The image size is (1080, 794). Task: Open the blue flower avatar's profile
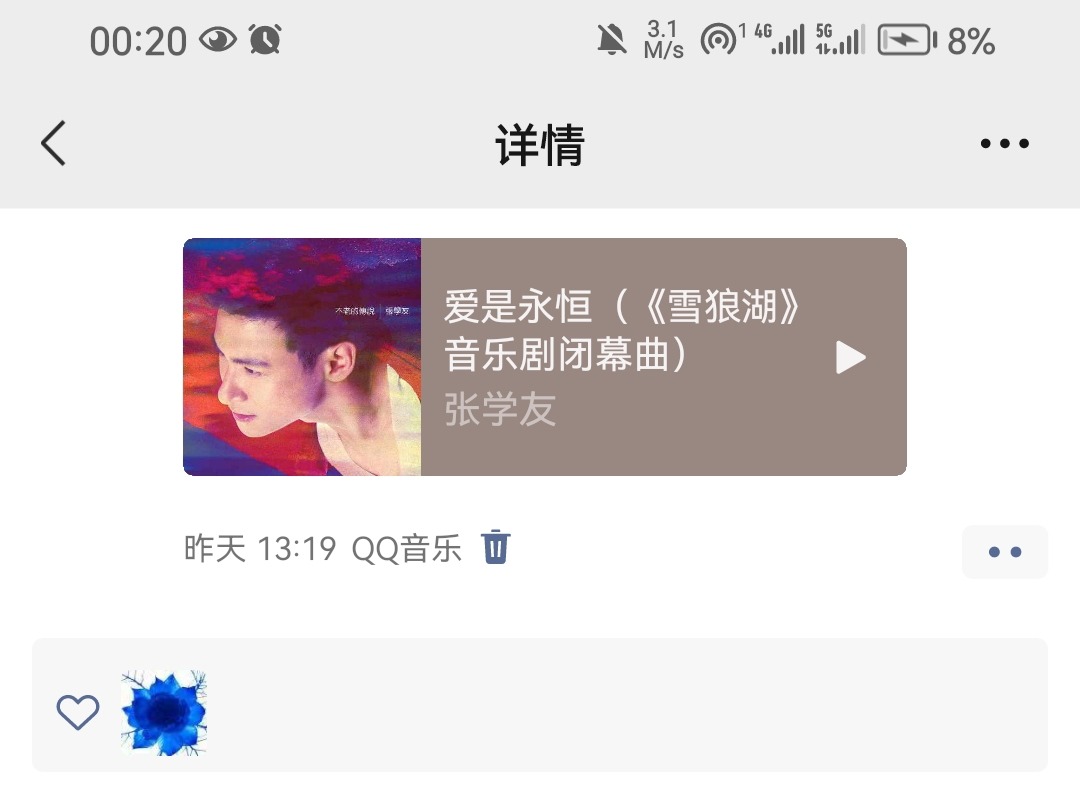[164, 712]
